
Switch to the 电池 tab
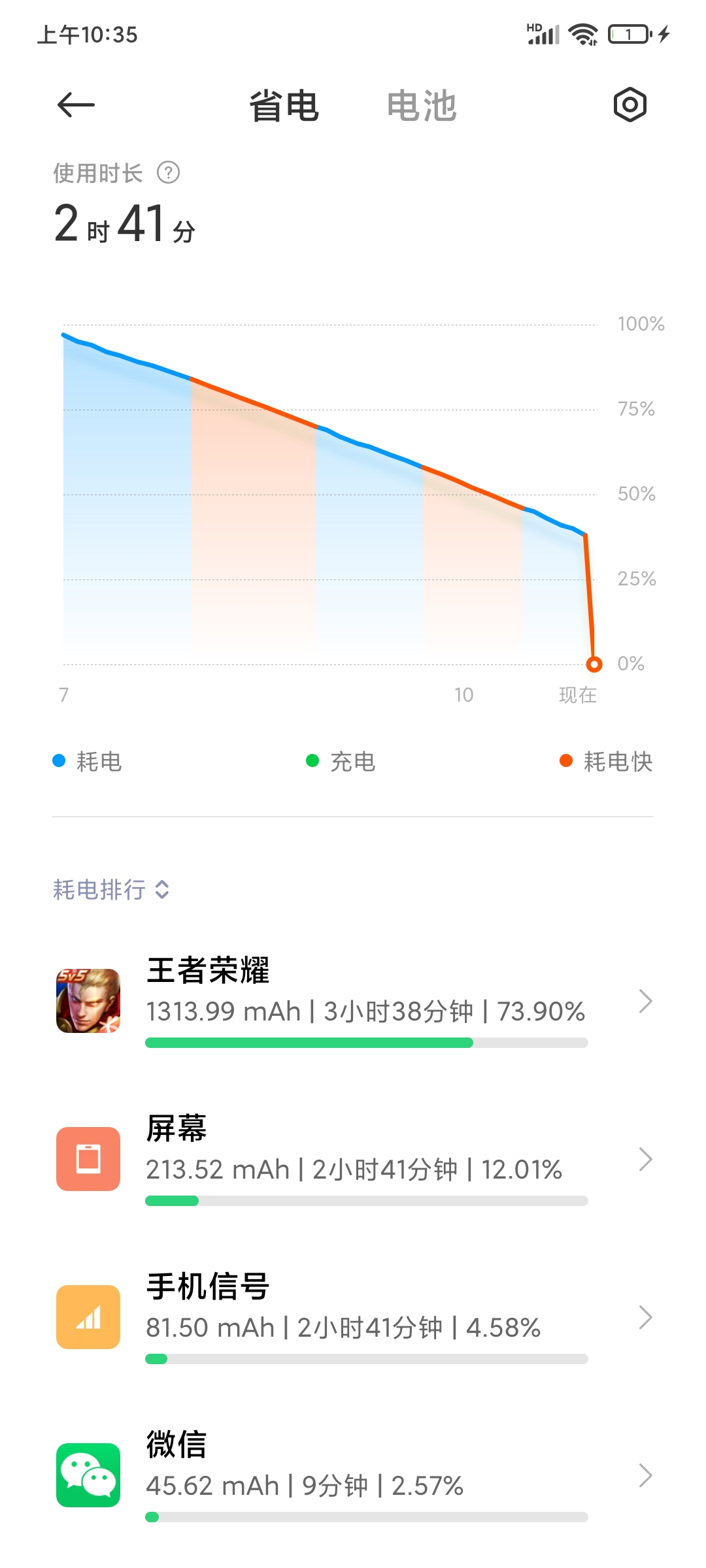coord(421,106)
